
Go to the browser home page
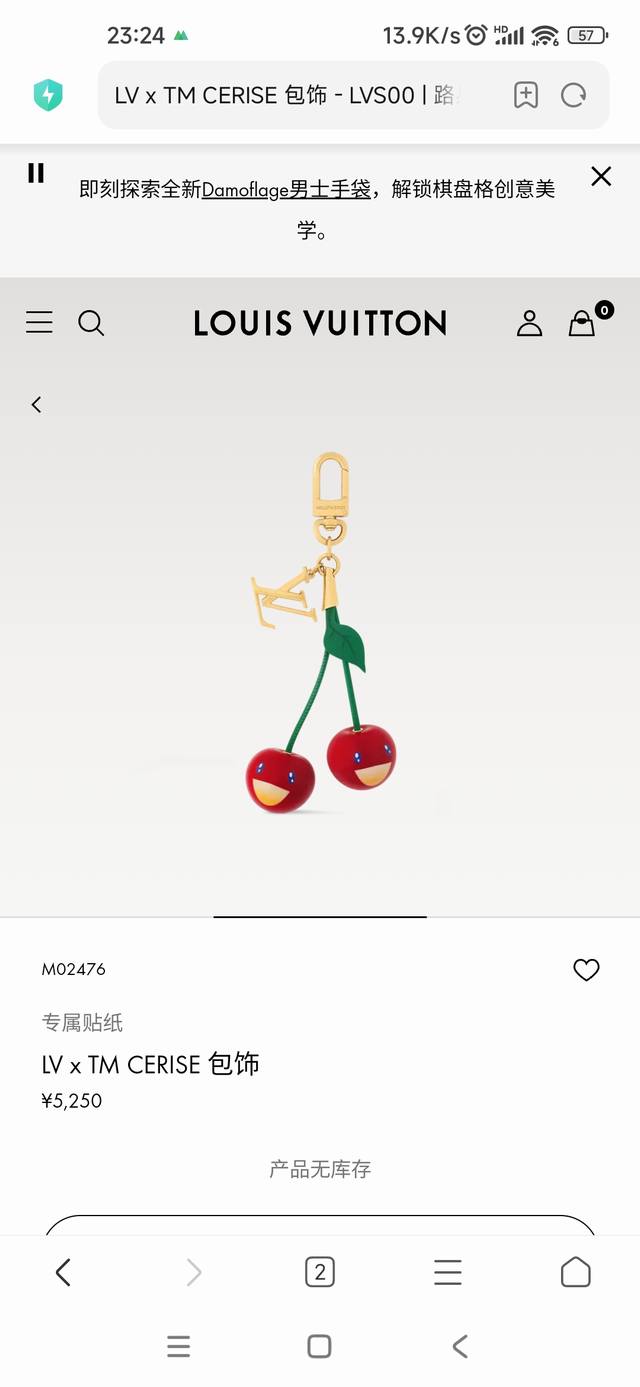pyautogui.click(x=576, y=1272)
